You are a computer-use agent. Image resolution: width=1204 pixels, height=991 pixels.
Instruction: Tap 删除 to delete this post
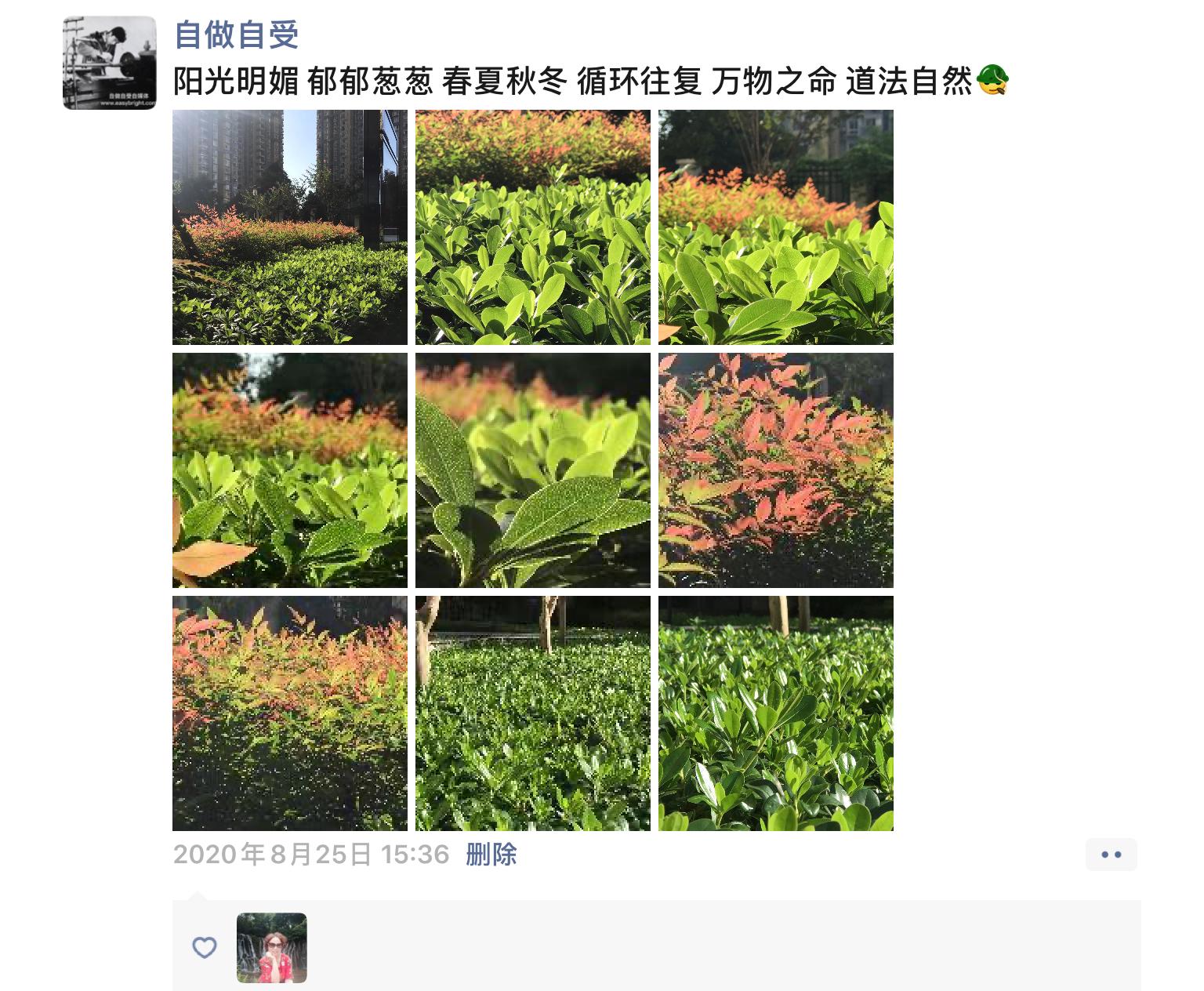point(491,854)
